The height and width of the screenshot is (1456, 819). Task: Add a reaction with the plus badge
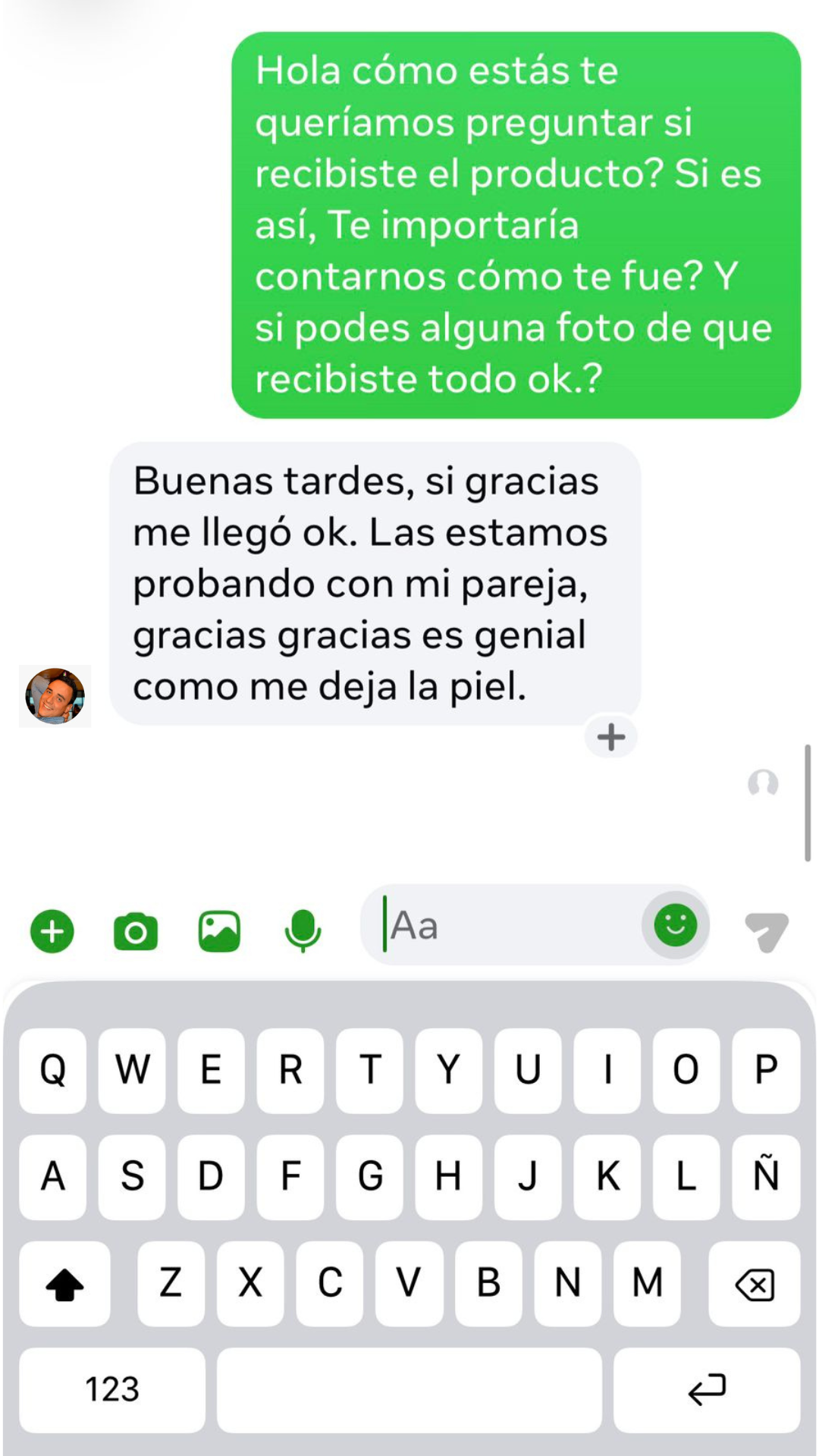[x=611, y=737]
